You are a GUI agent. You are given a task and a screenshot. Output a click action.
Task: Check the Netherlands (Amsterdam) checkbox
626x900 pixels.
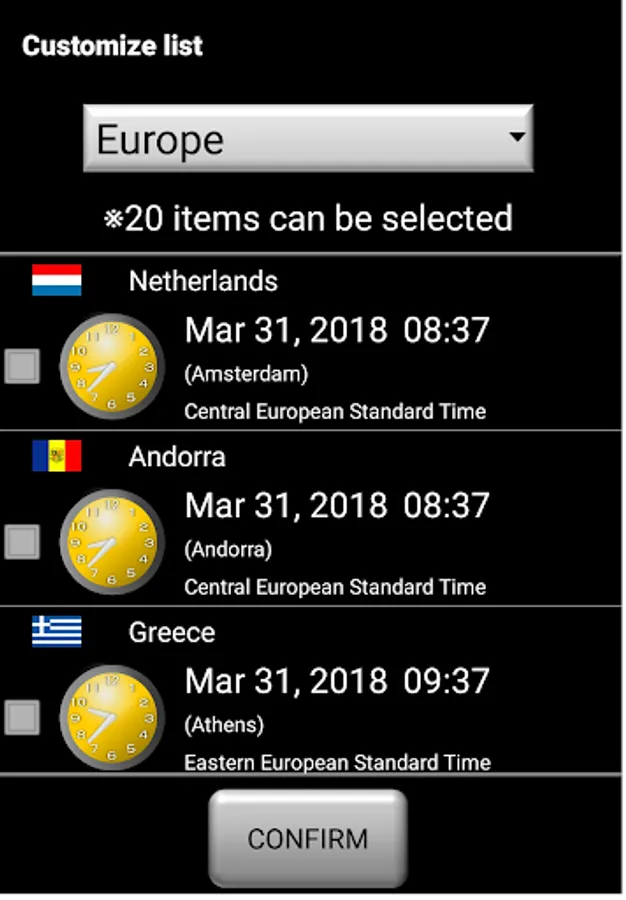coord(22,366)
